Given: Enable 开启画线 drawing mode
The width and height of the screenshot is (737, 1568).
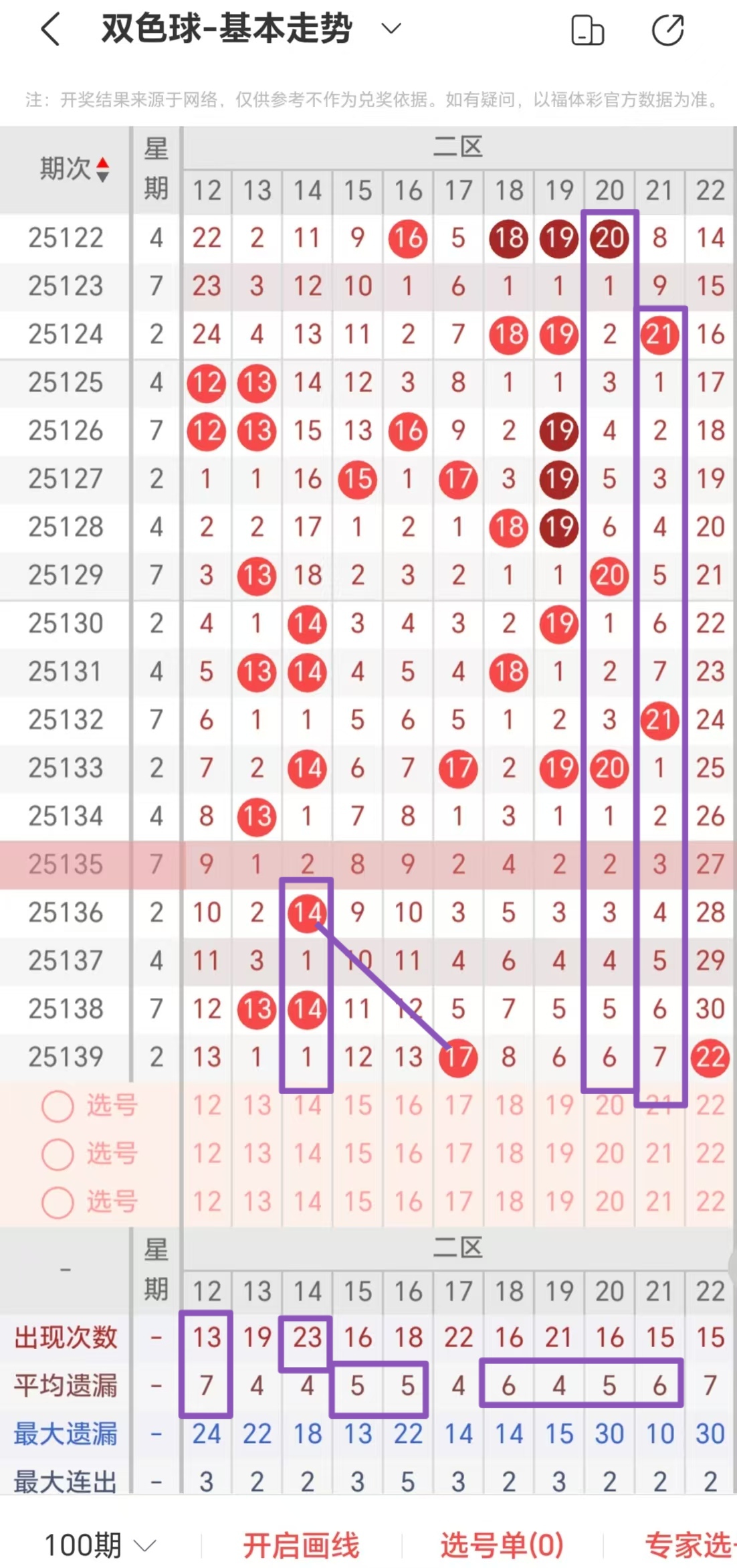Looking at the screenshot, I should (x=302, y=1544).
